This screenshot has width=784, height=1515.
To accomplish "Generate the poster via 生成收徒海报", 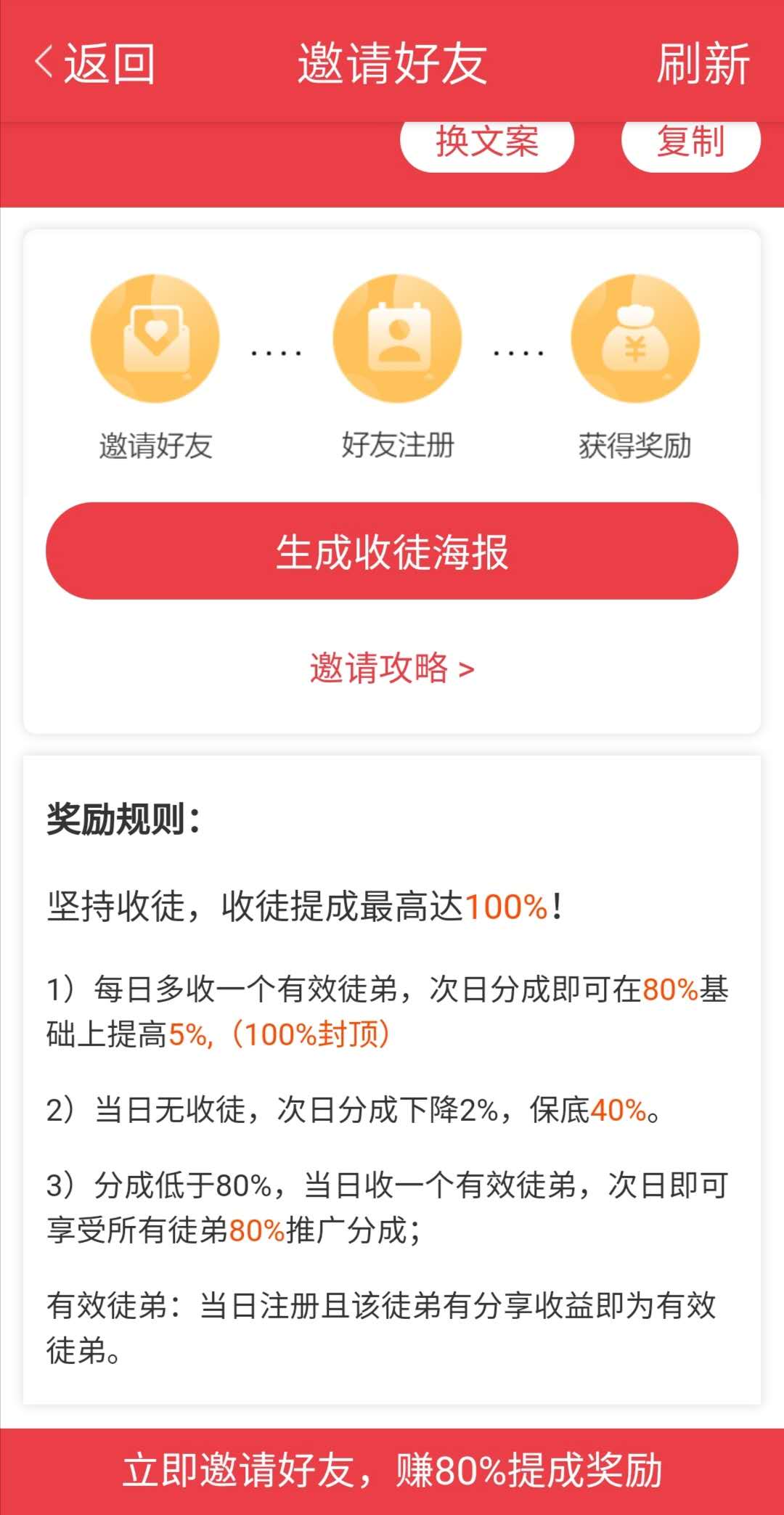I will pos(392,551).
